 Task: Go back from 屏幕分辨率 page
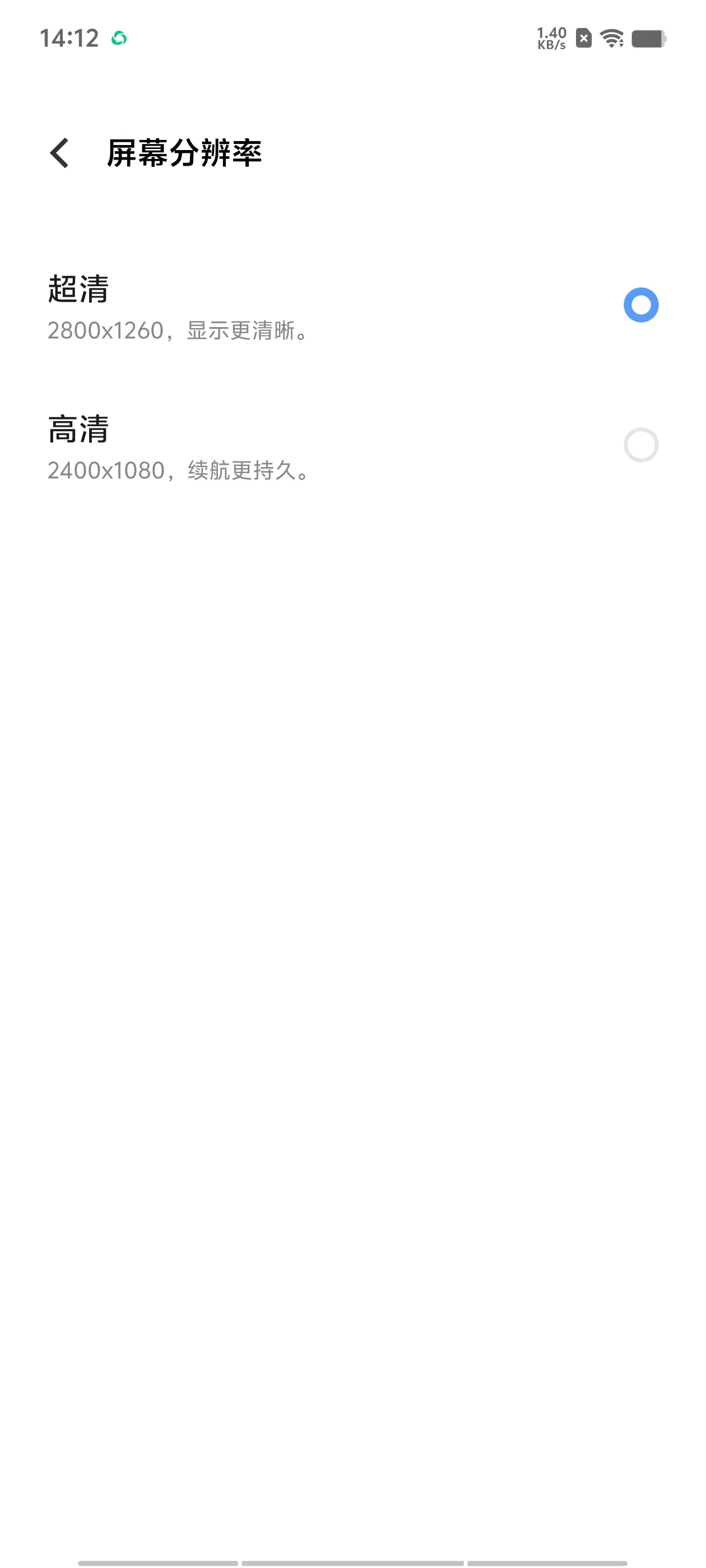tap(59, 153)
